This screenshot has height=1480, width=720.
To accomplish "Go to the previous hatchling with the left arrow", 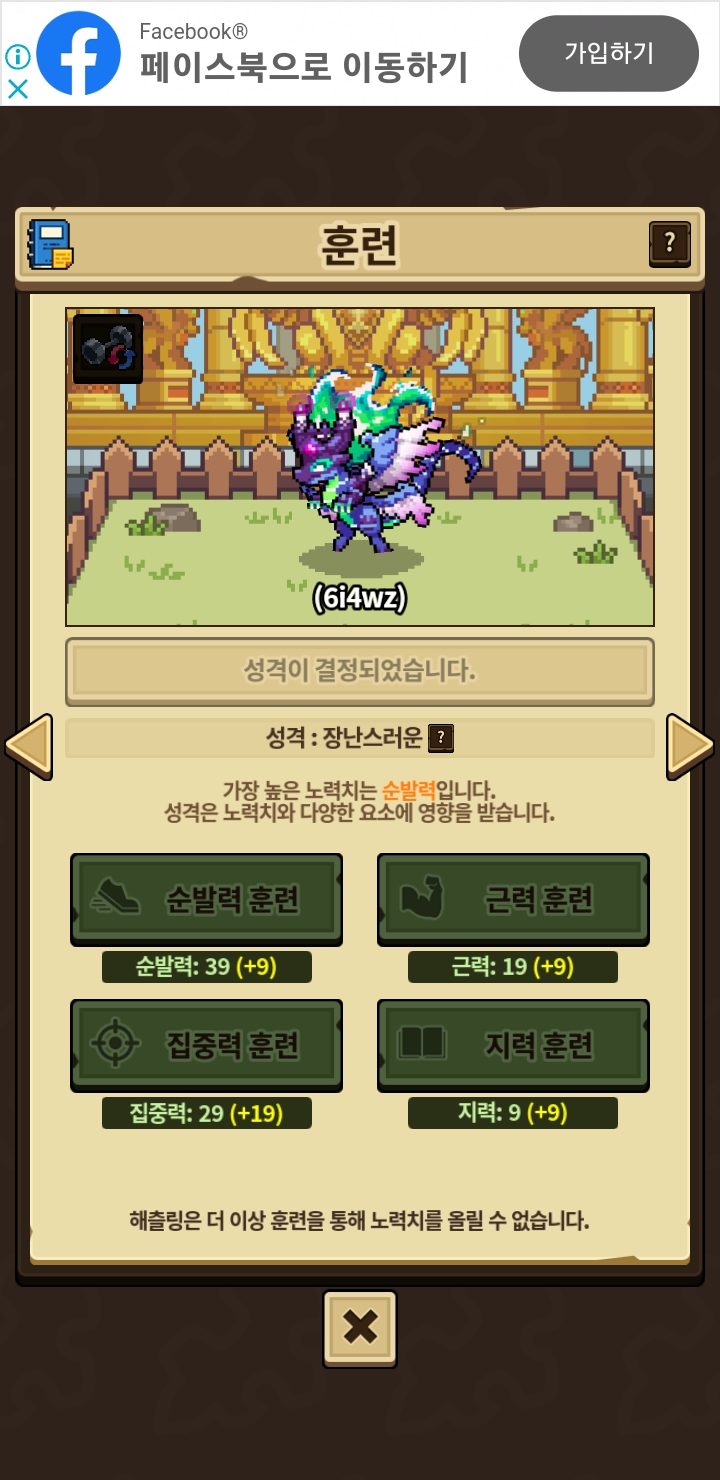I will coord(28,746).
